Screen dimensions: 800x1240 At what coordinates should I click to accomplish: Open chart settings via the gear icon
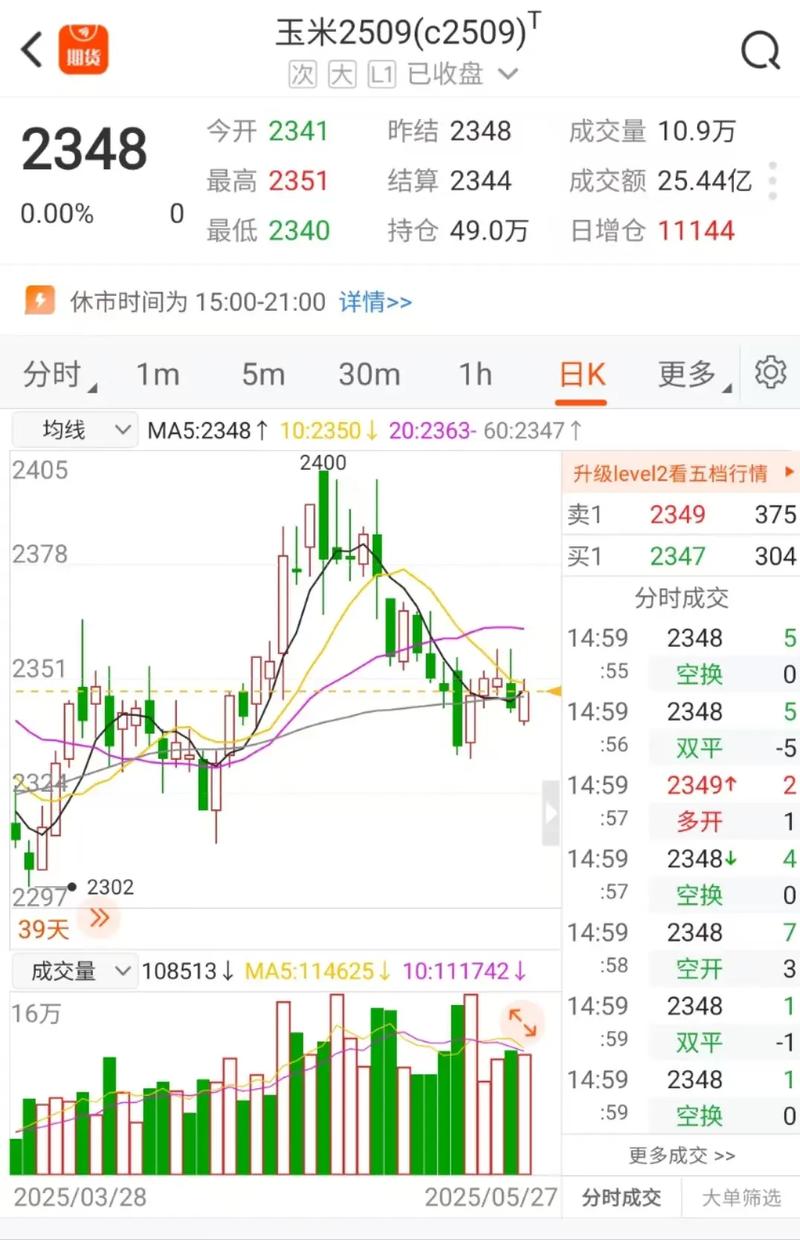[x=769, y=373]
